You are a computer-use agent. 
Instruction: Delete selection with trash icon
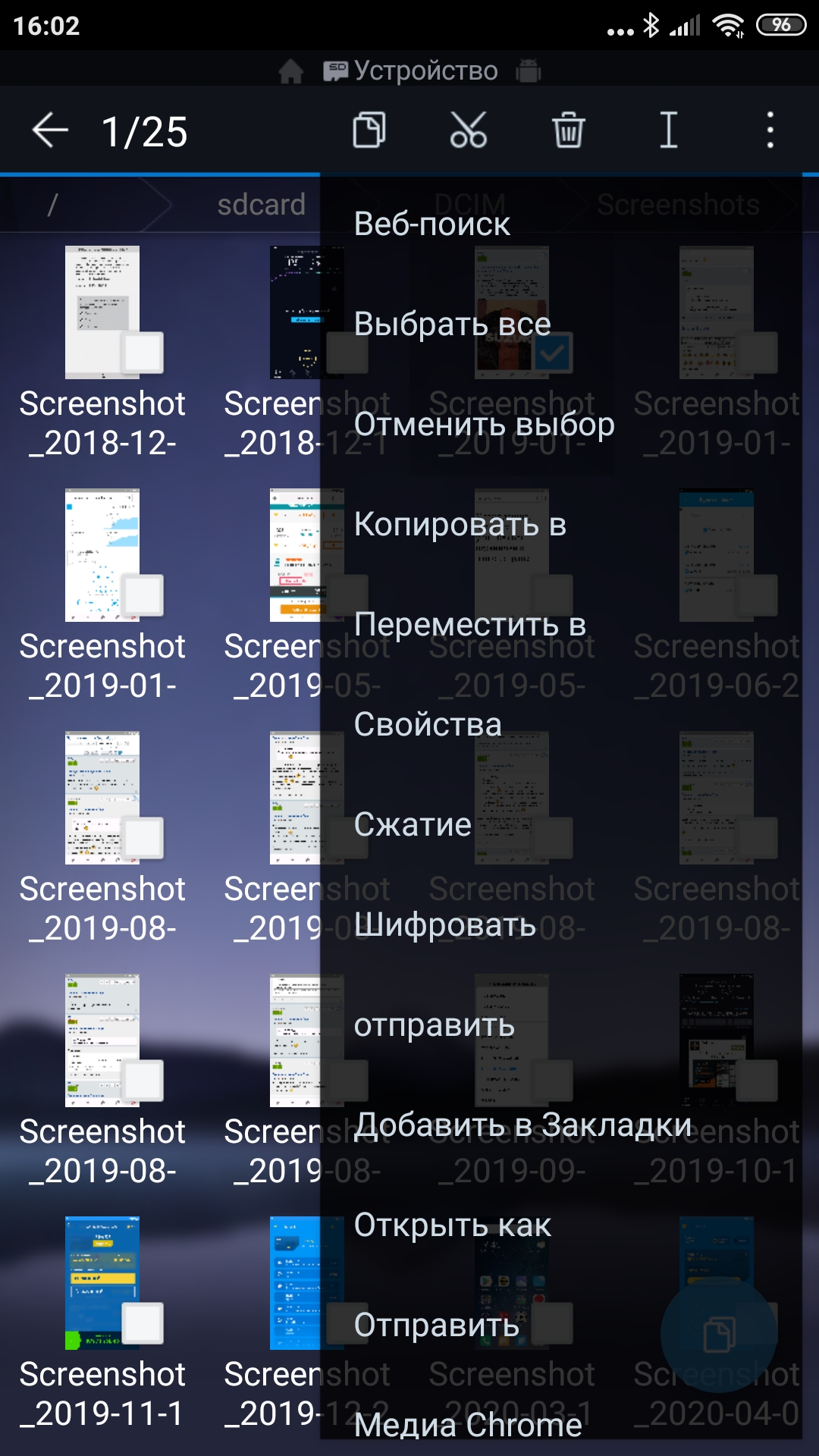pyautogui.click(x=568, y=130)
